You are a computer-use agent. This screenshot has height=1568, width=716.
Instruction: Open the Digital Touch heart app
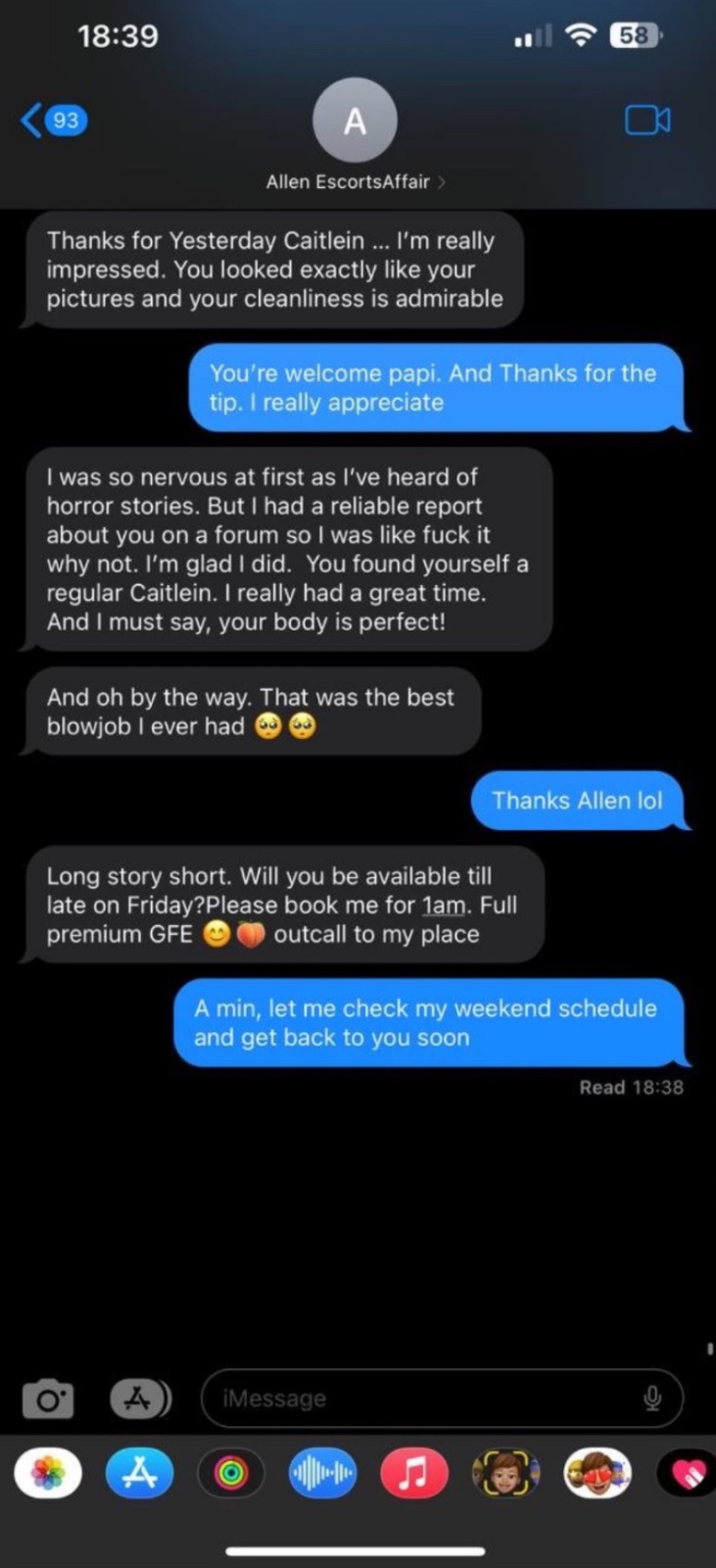689,1472
